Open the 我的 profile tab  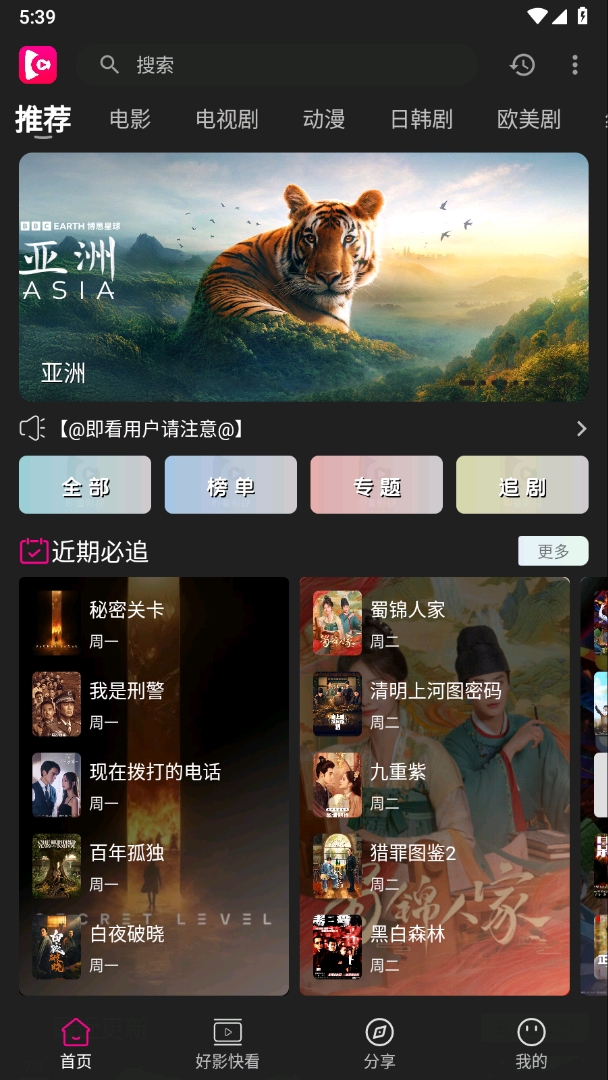click(x=531, y=1043)
